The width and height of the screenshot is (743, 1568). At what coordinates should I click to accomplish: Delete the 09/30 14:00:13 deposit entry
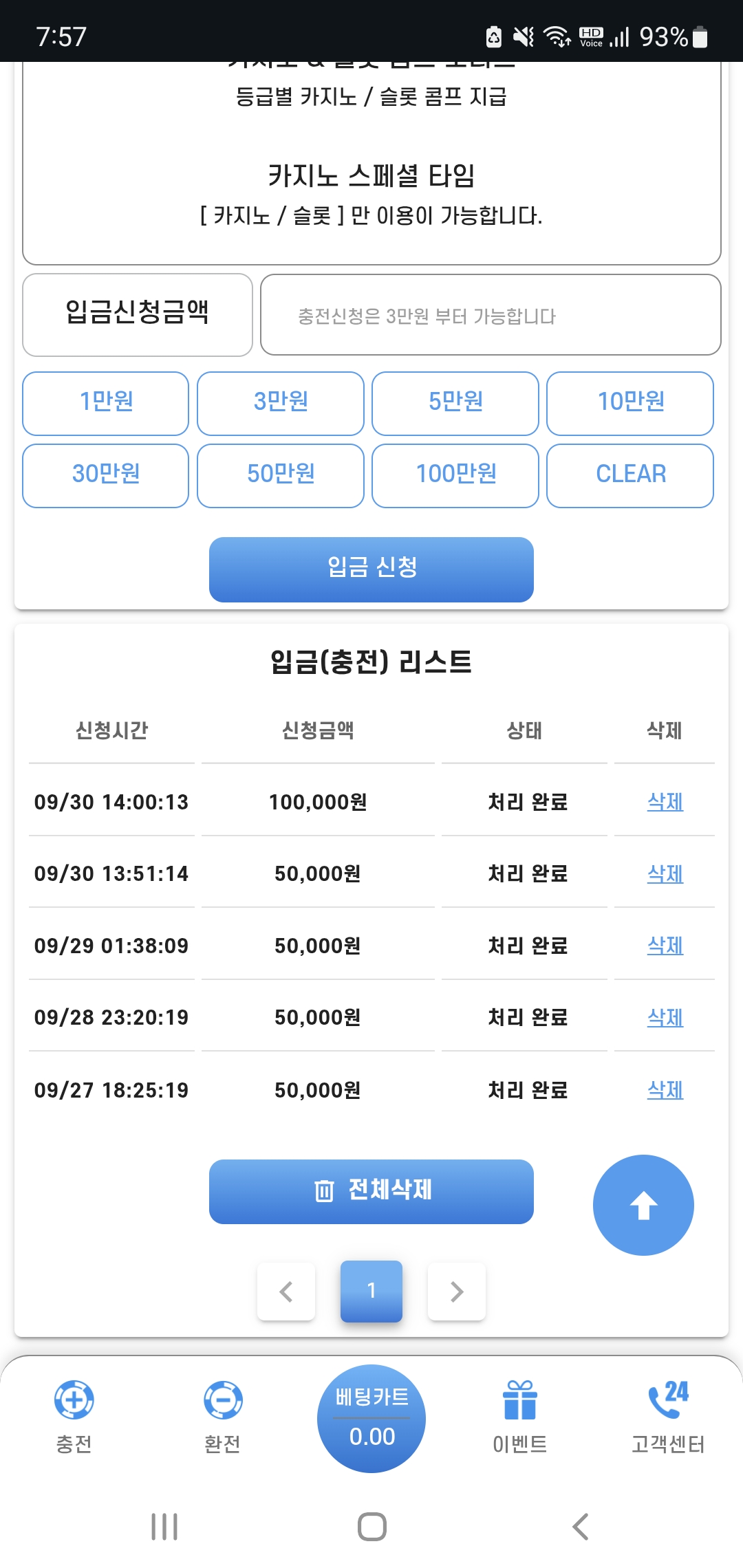(x=665, y=802)
